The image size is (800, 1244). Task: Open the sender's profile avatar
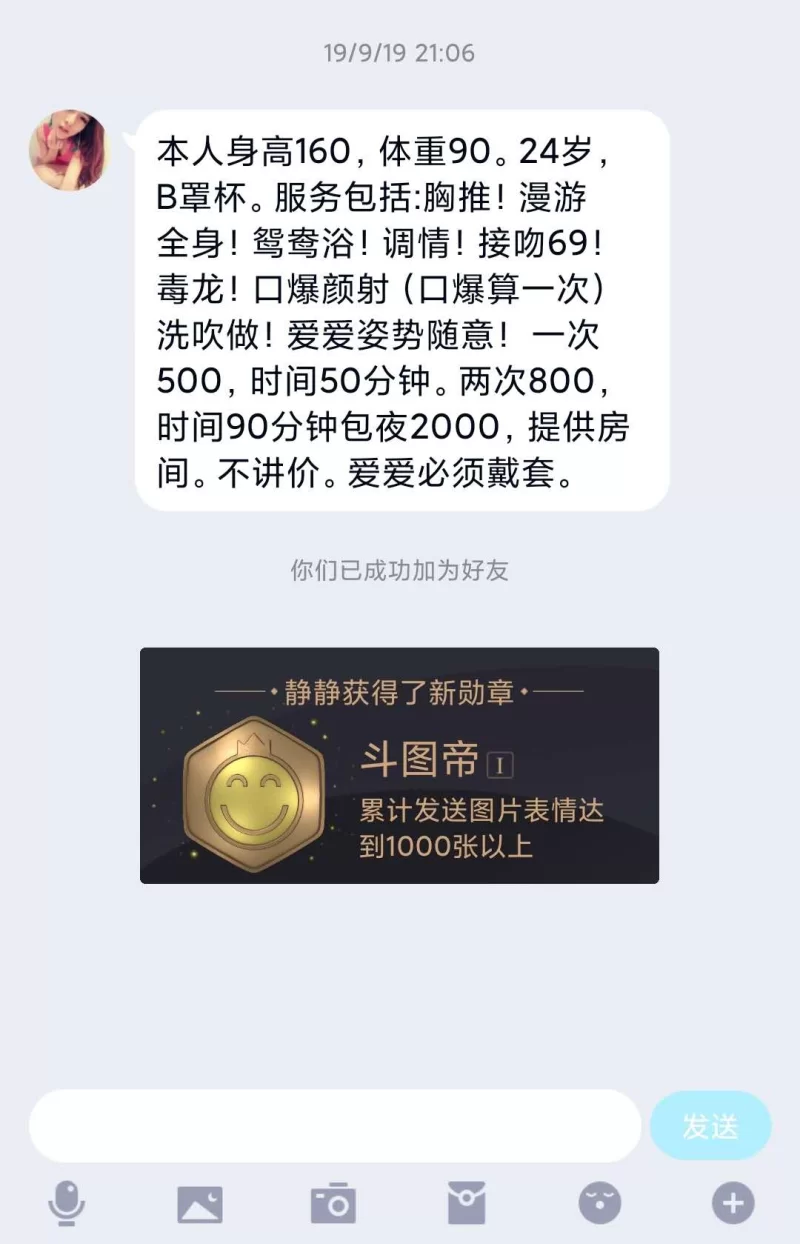pyautogui.click(x=69, y=150)
